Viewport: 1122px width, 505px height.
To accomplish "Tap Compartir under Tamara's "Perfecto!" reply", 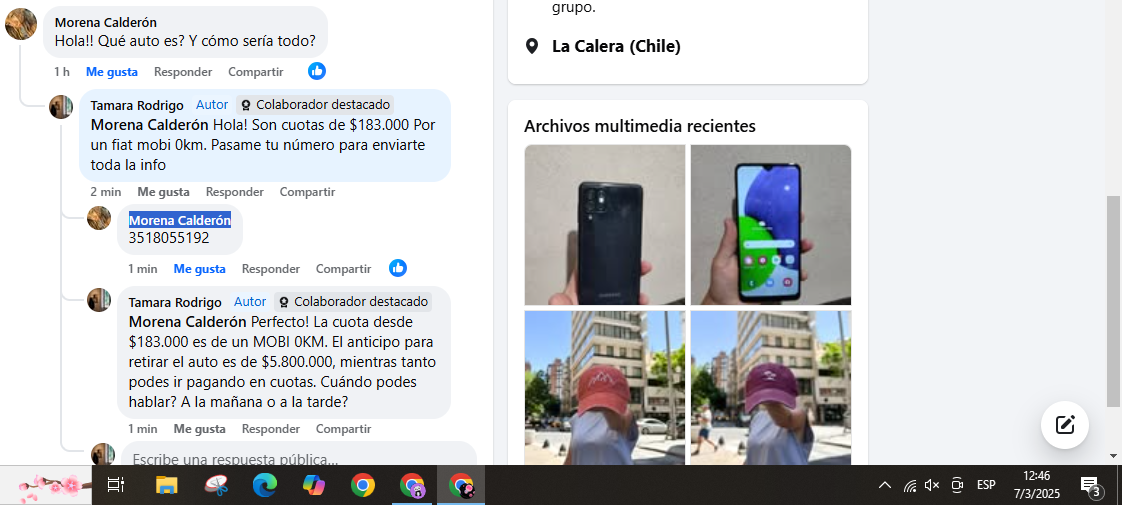I will coord(343,429).
